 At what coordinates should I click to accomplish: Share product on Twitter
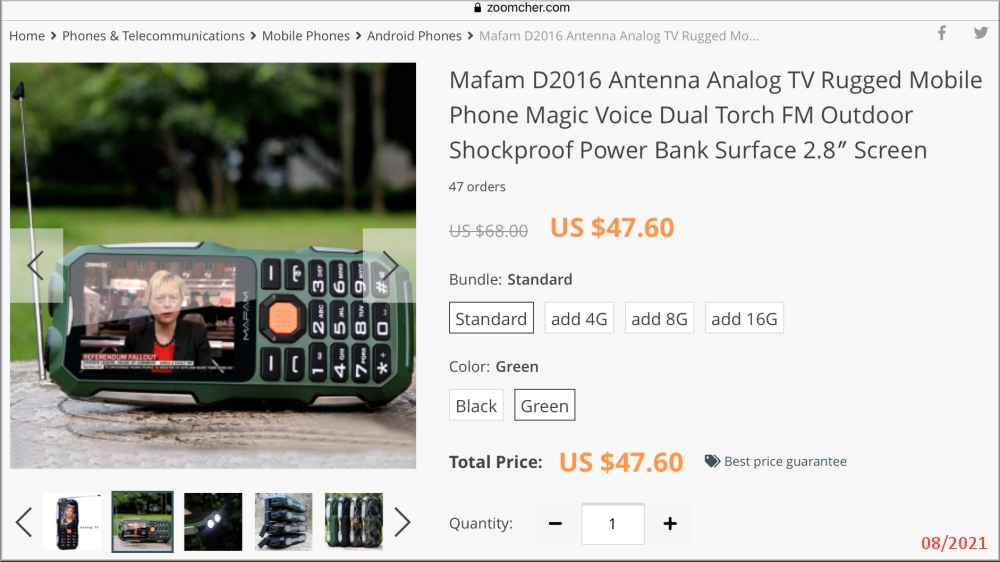(981, 33)
